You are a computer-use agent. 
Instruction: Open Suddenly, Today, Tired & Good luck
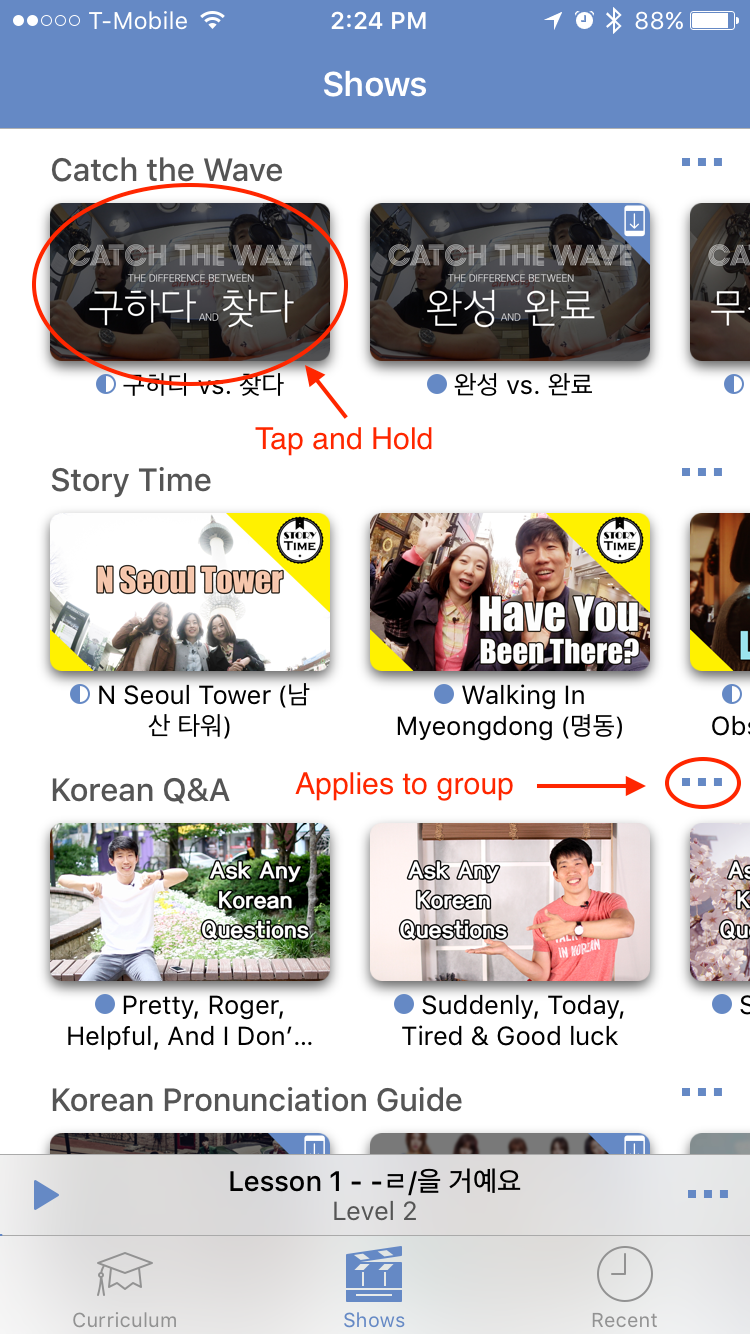click(x=510, y=902)
